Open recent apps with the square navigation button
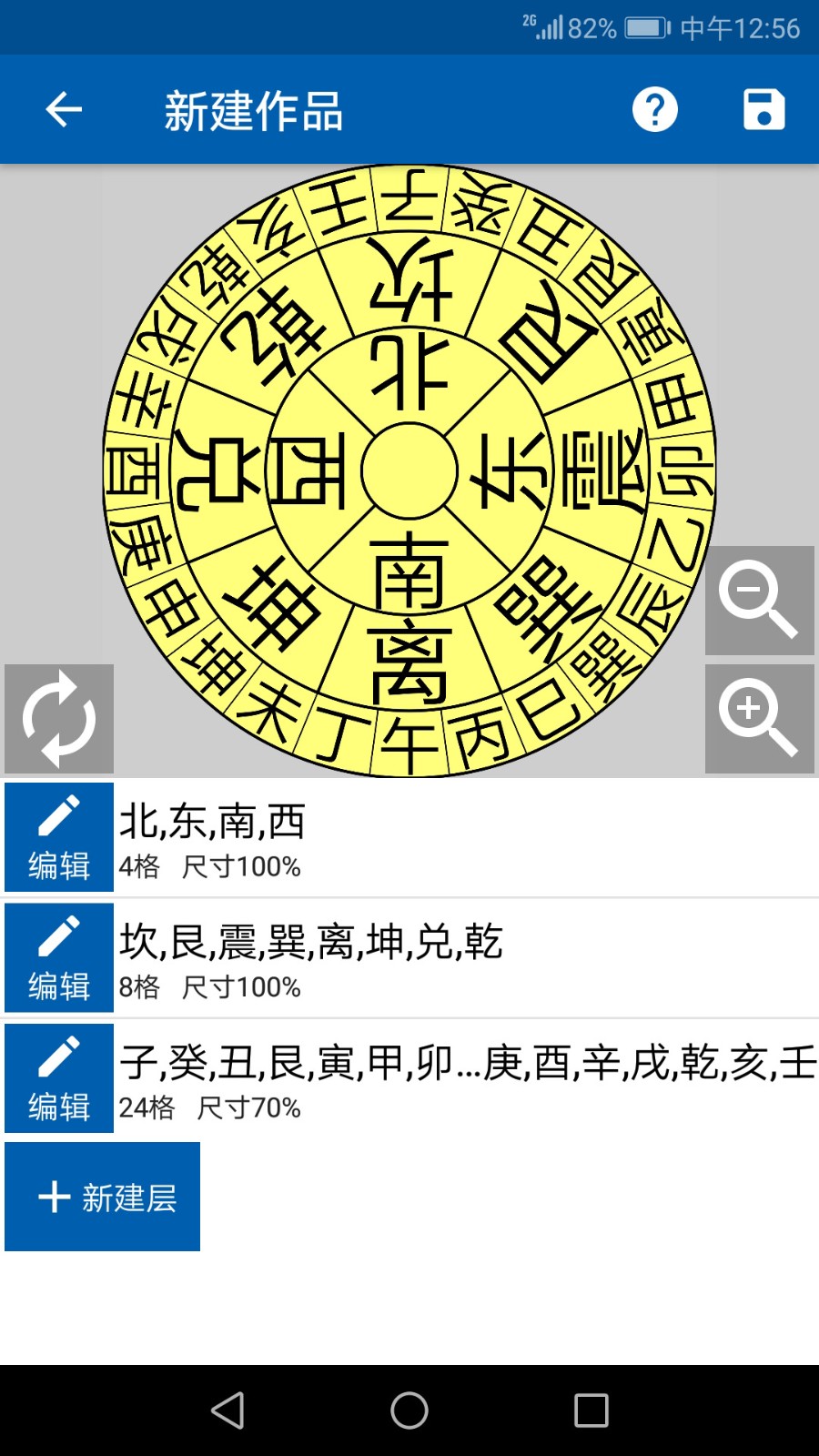The image size is (819, 1456). (x=590, y=1408)
